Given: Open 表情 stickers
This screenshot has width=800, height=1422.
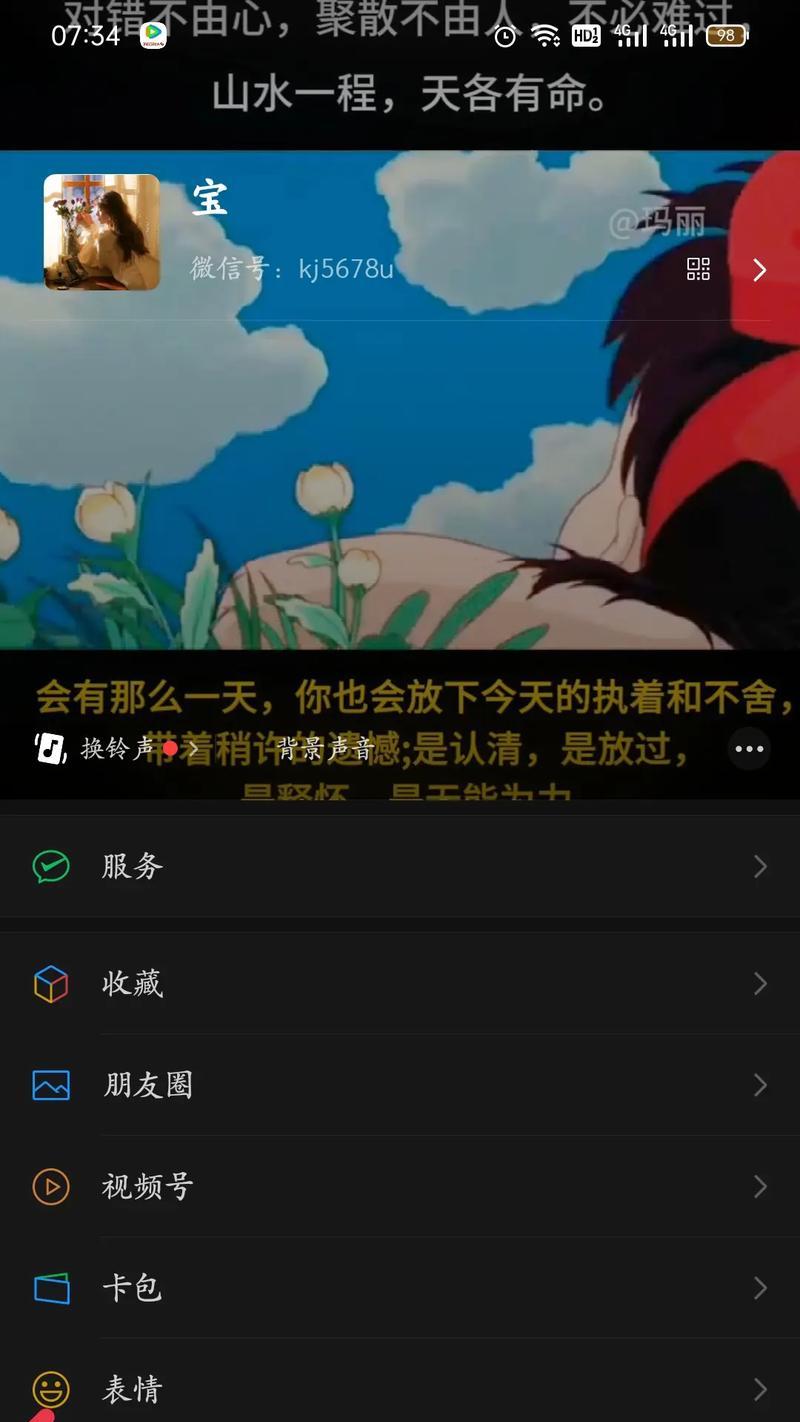Looking at the screenshot, I should 400,1389.
